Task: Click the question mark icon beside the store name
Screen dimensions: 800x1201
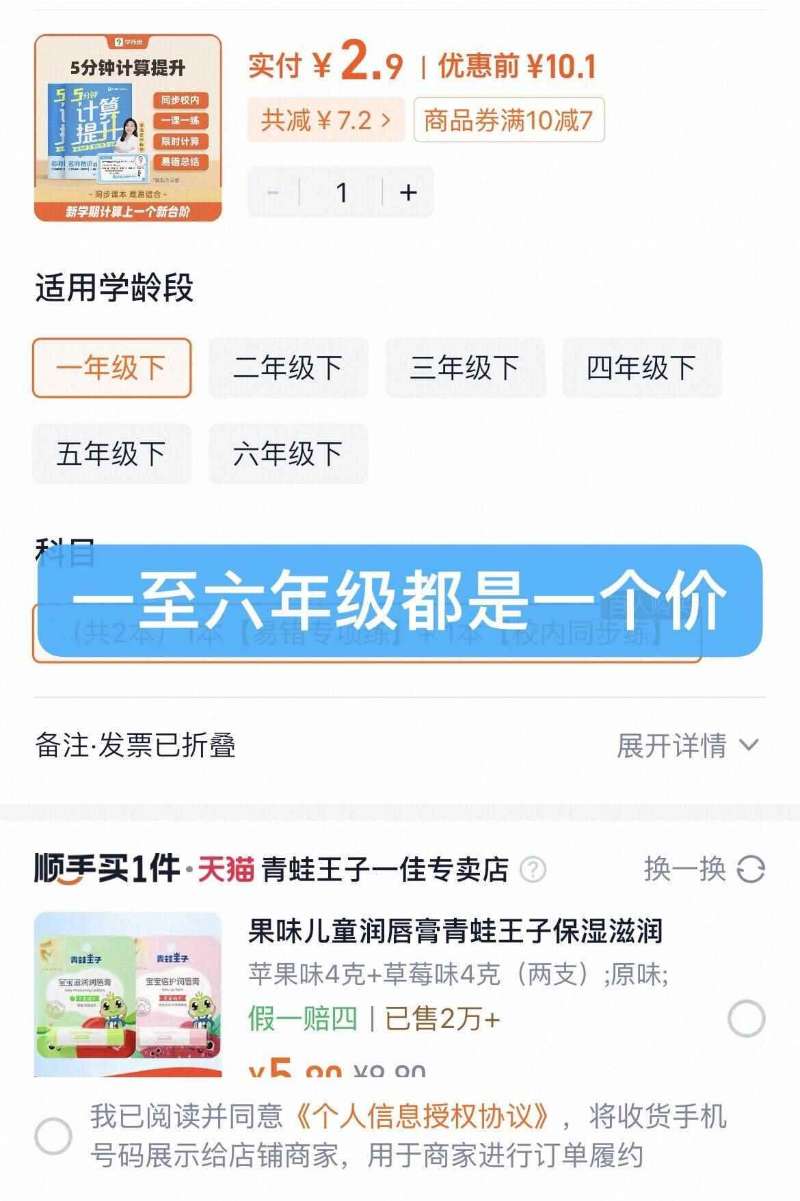Action: tap(532, 871)
